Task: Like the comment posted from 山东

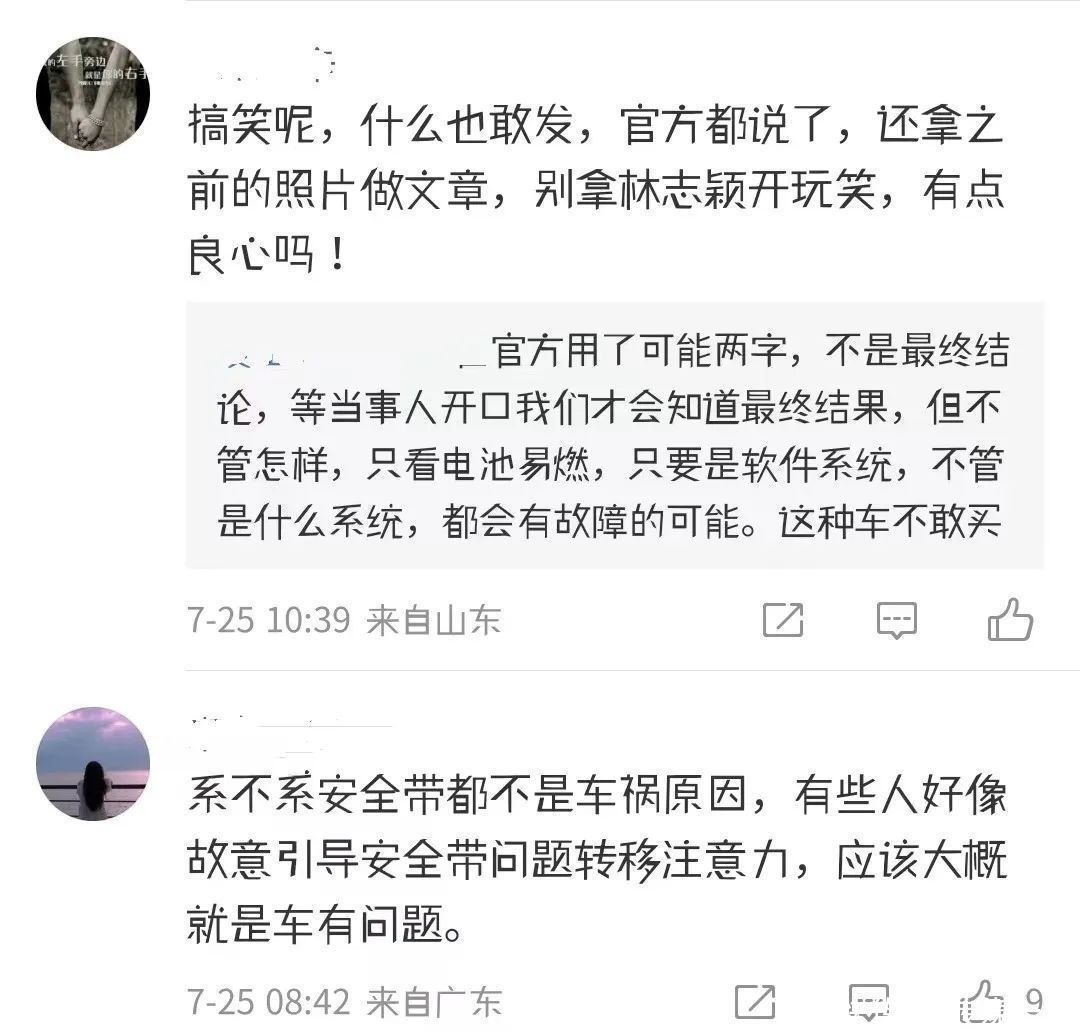Action: click(1009, 620)
